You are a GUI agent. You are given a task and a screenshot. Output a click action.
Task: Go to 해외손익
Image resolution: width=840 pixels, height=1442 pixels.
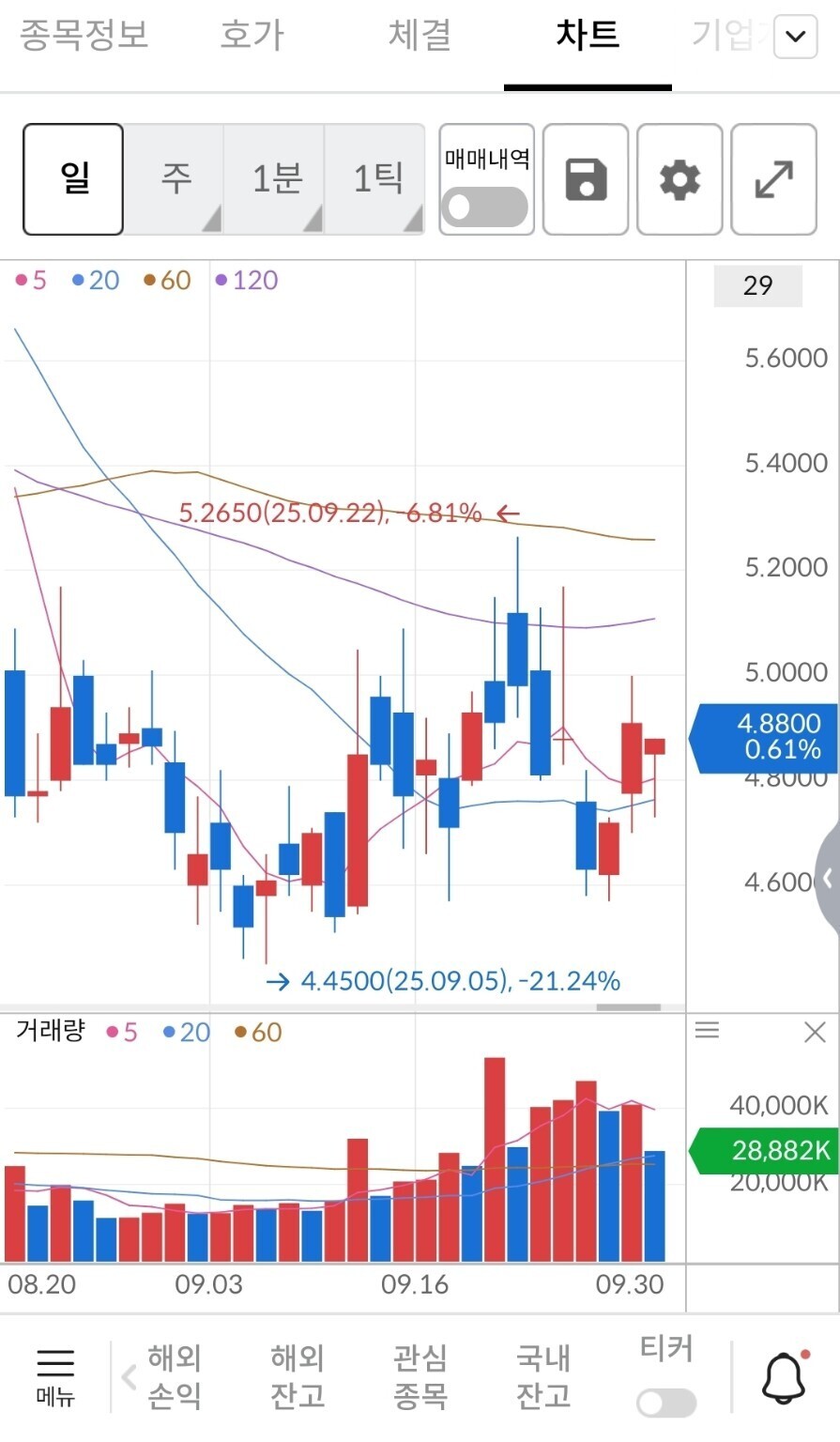click(174, 1376)
